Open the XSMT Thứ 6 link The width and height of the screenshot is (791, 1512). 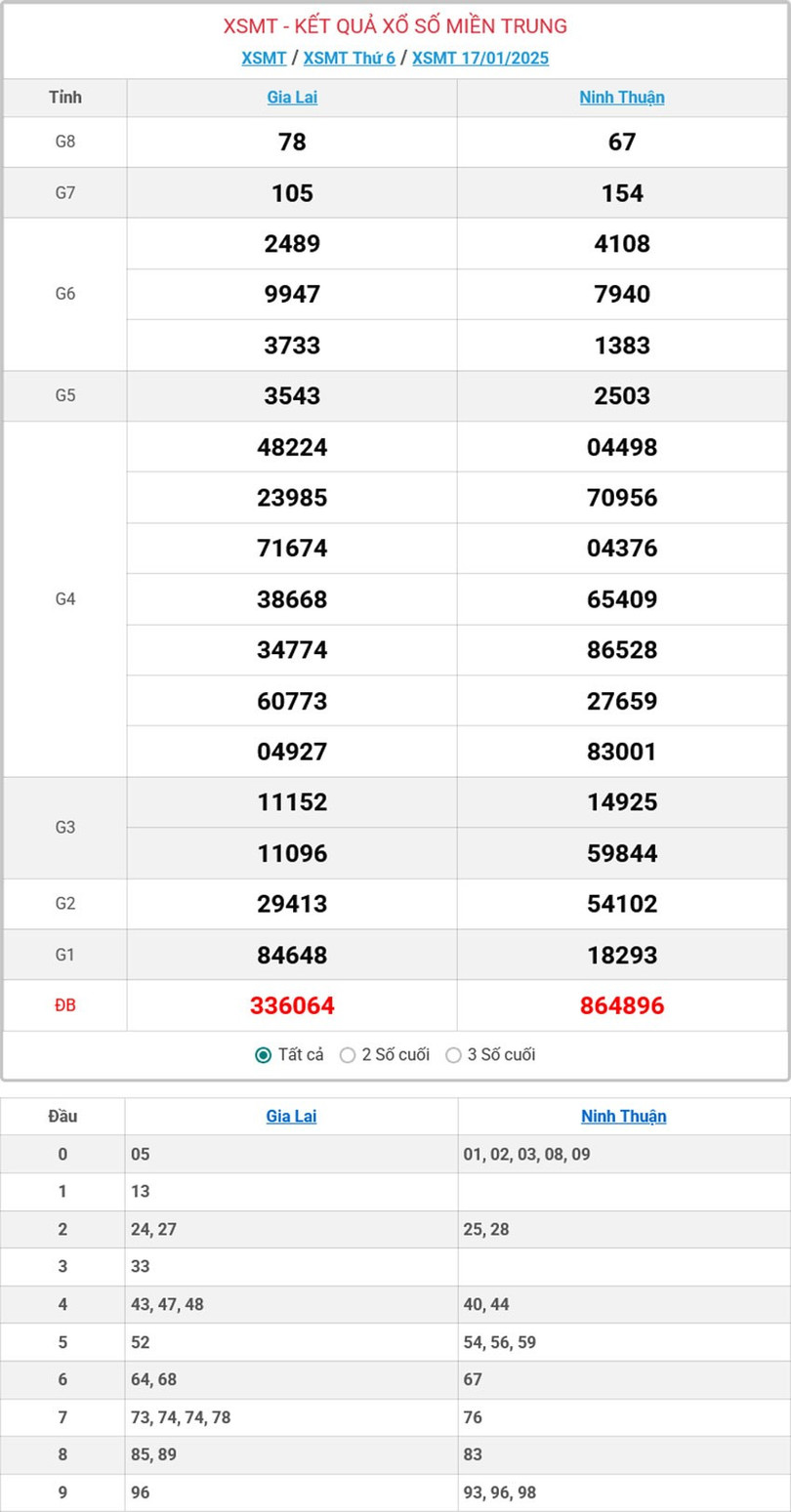click(349, 59)
